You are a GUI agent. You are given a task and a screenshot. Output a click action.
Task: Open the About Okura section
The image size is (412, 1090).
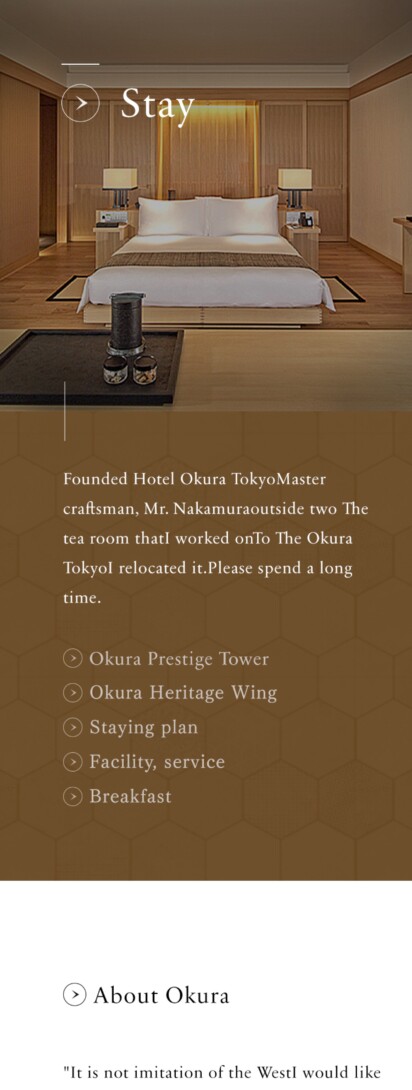coord(146,995)
